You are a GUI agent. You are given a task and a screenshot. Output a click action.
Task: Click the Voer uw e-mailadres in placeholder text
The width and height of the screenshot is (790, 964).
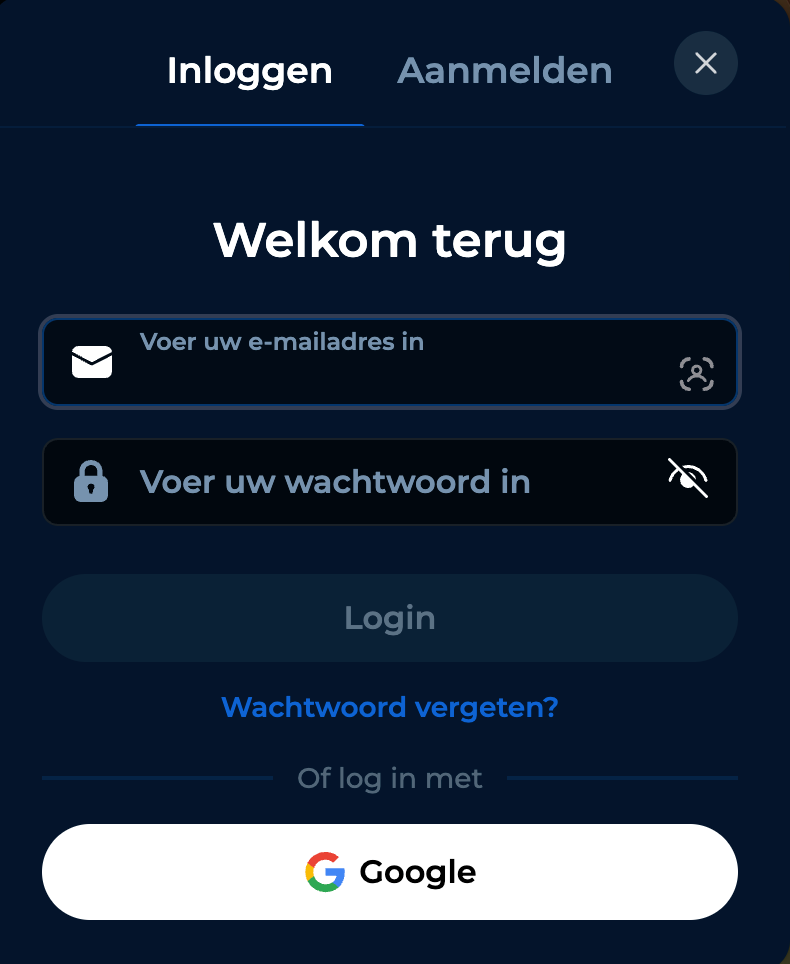point(281,341)
